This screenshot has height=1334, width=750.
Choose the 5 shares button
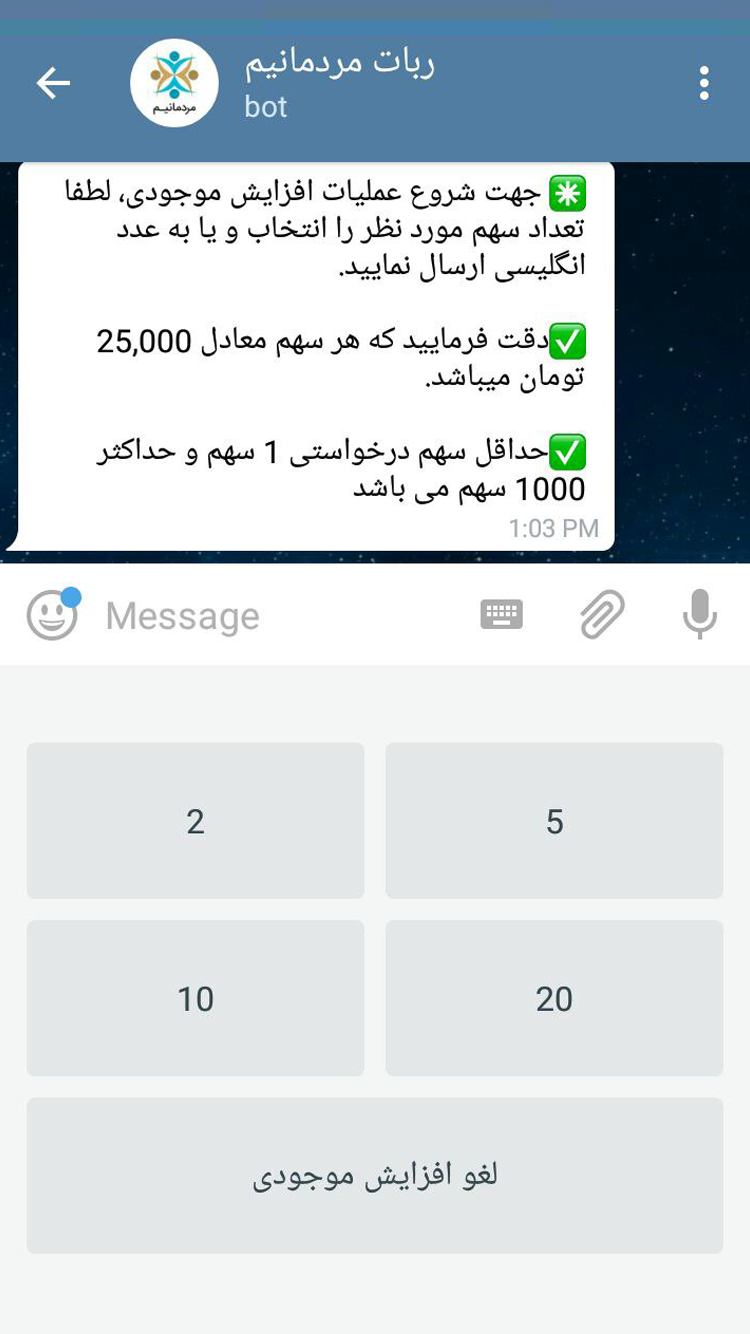[554, 821]
